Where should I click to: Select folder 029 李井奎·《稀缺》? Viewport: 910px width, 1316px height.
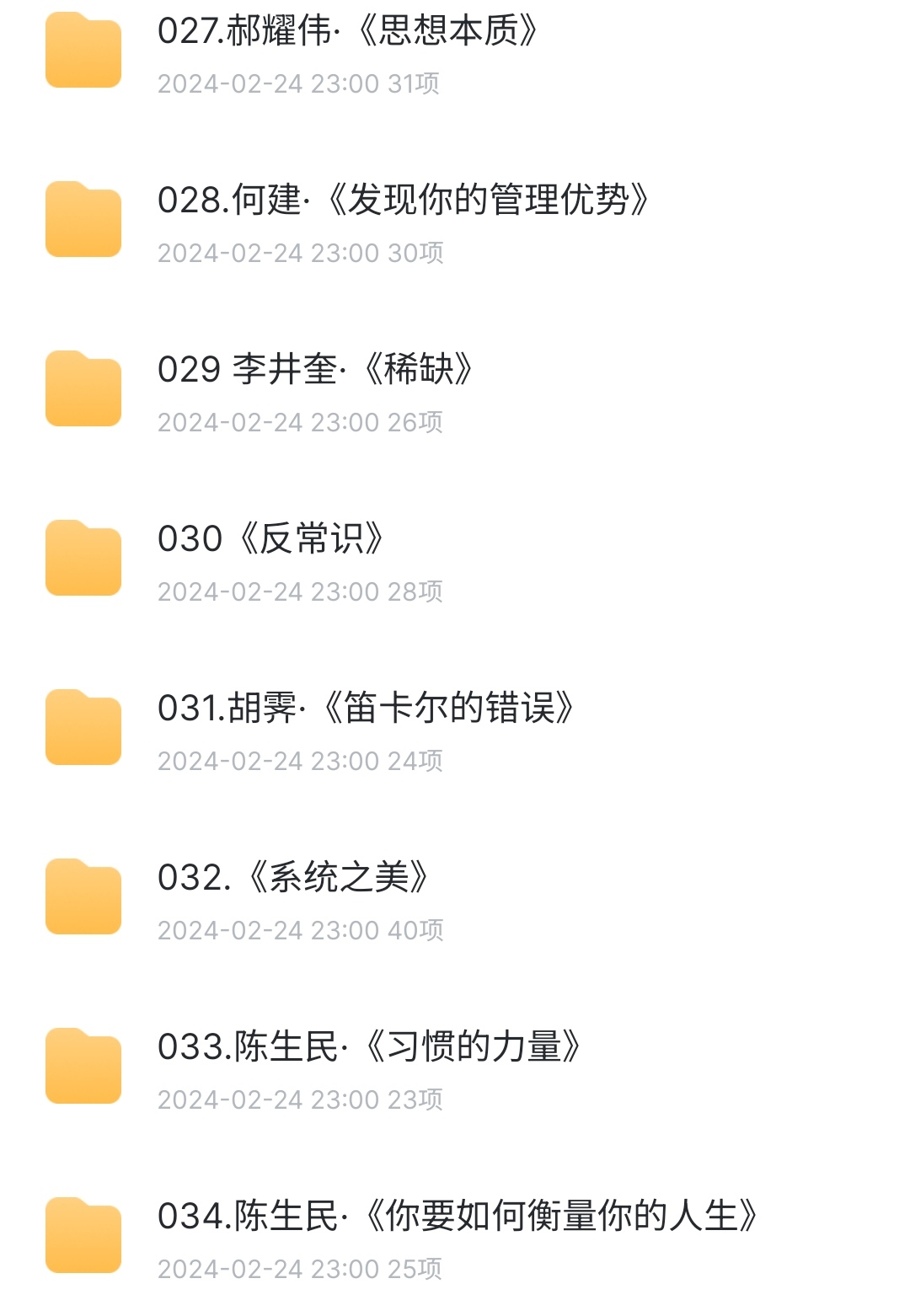point(315,371)
